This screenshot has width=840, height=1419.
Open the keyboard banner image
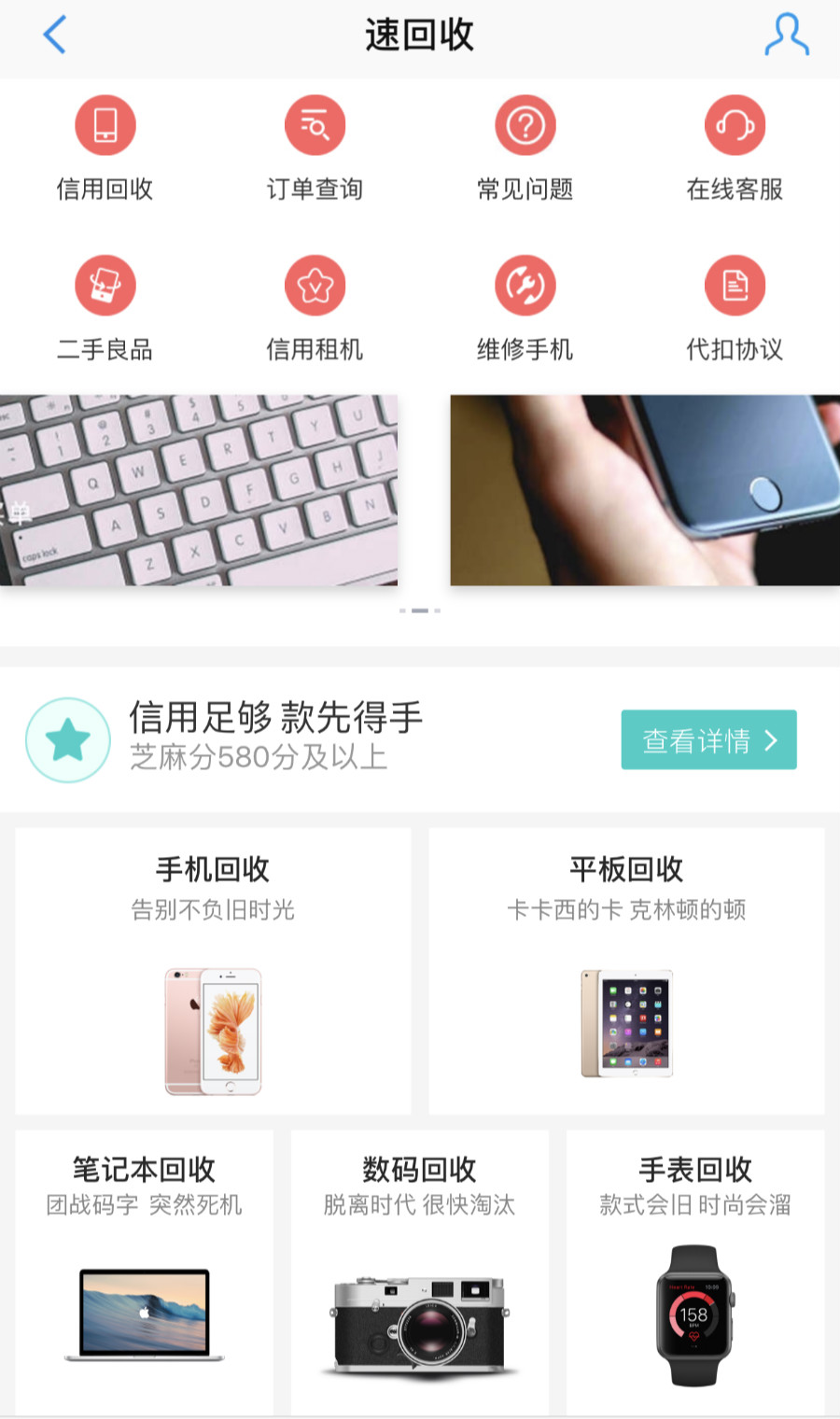(x=199, y=490)
